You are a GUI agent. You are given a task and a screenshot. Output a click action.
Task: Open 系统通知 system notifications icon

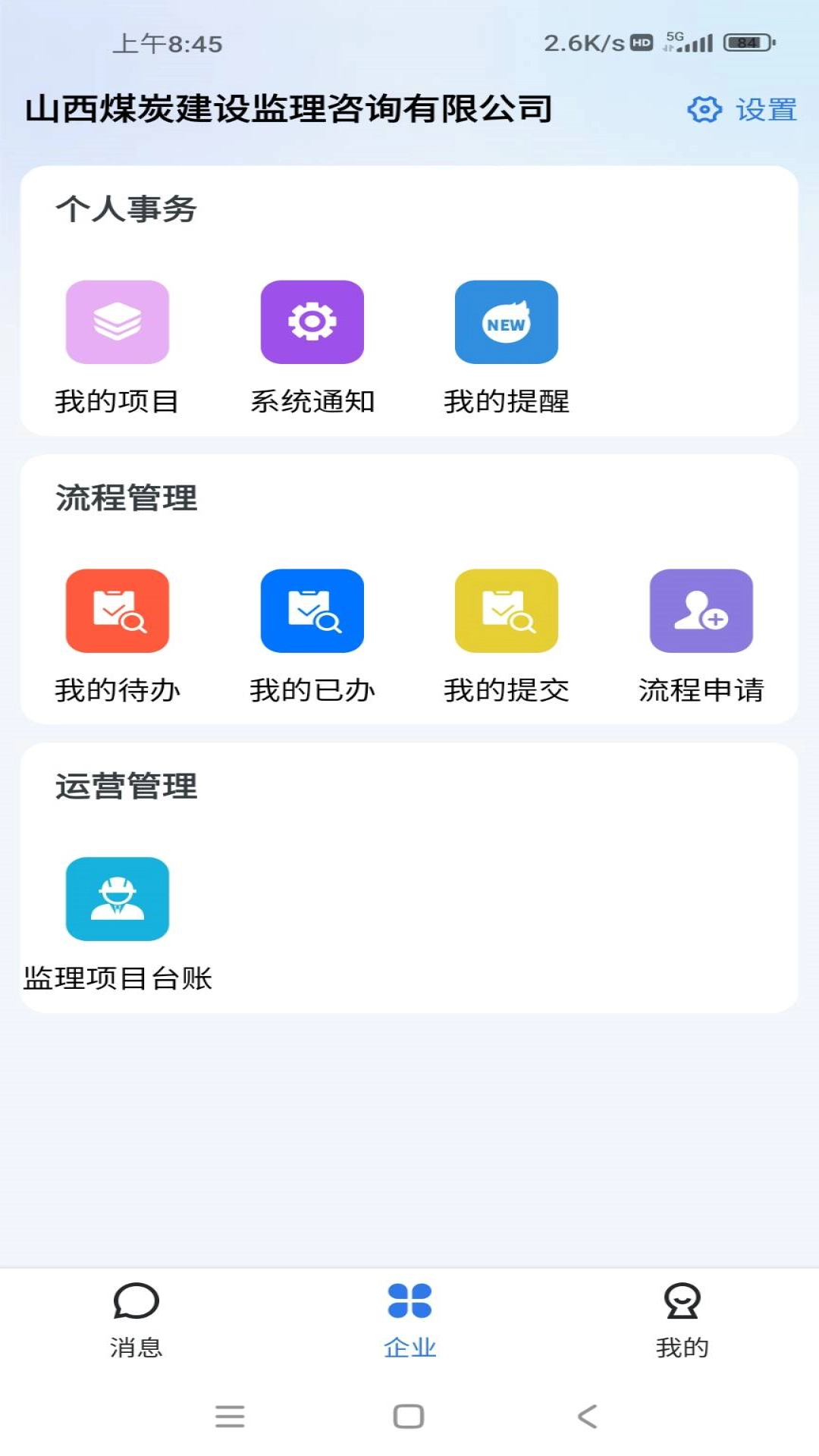312,322
